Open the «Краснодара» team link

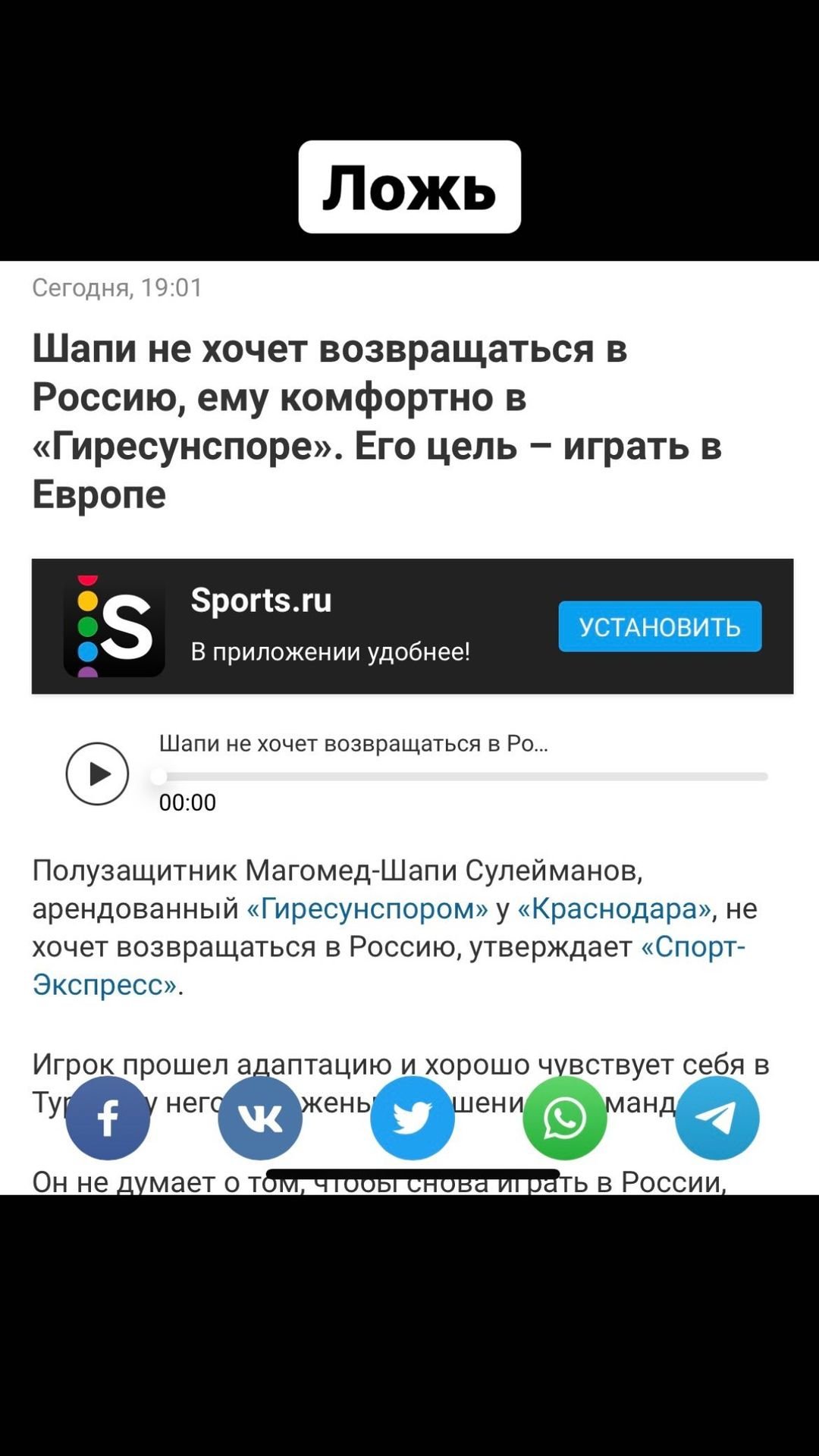tap(614, 908)
